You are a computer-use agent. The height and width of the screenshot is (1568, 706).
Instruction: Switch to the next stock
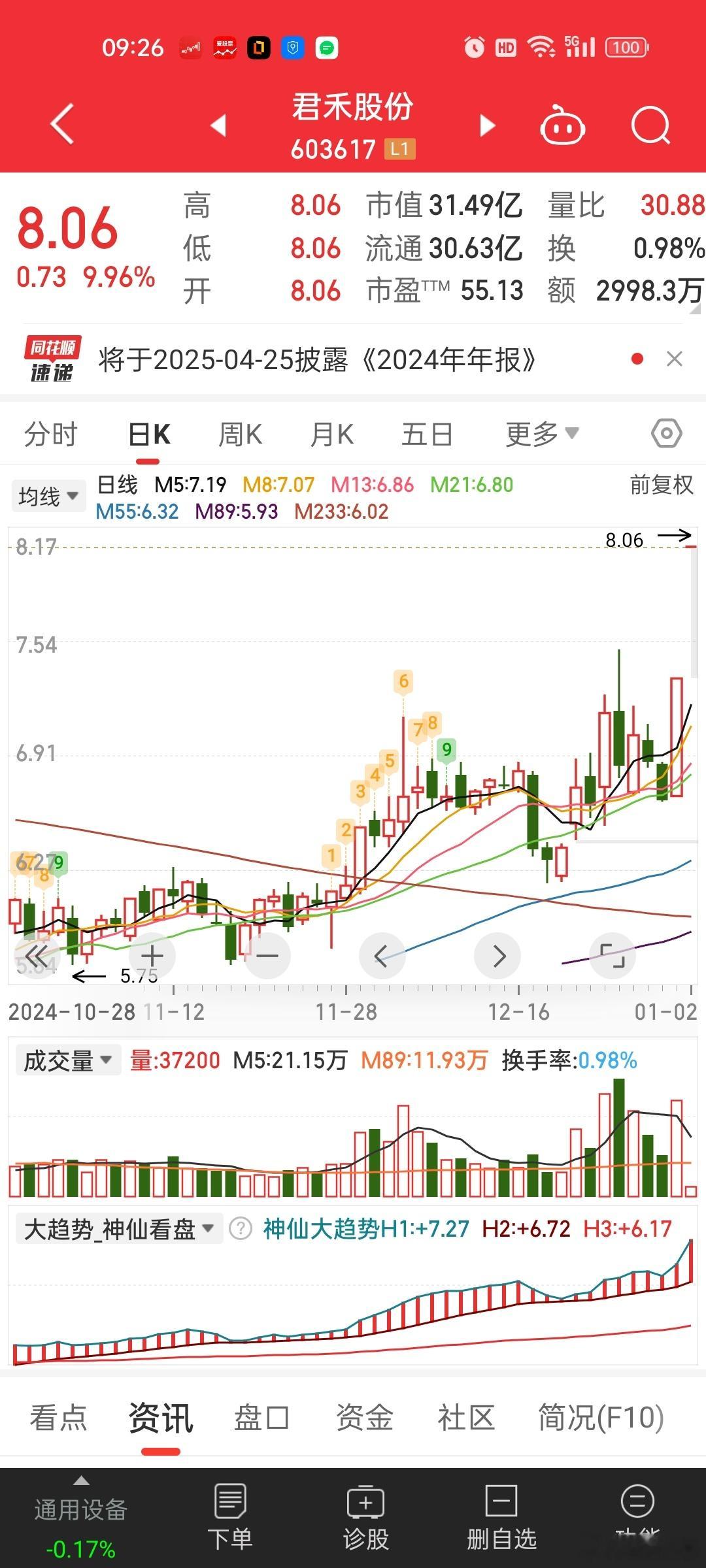tap(487, 125)
